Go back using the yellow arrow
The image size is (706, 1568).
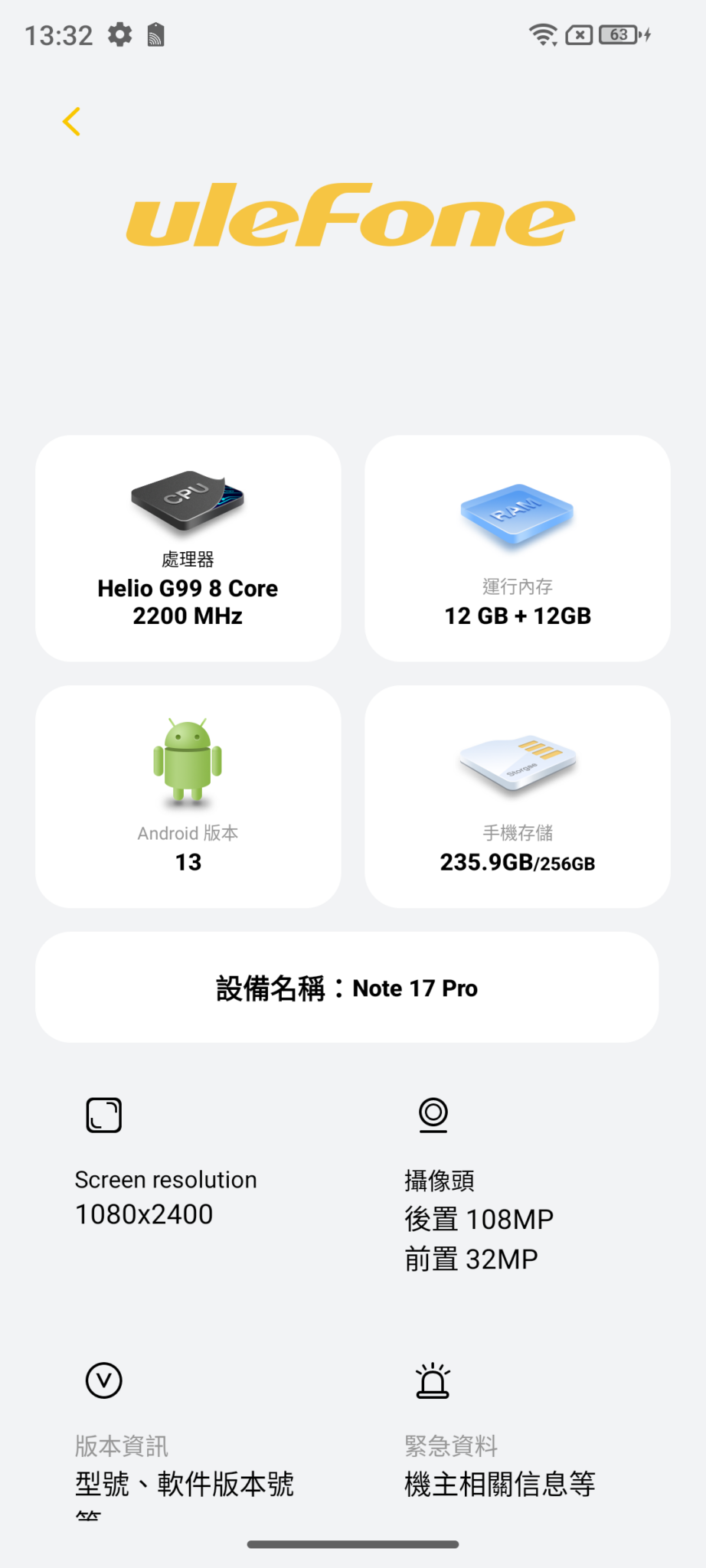pos(72,122)
